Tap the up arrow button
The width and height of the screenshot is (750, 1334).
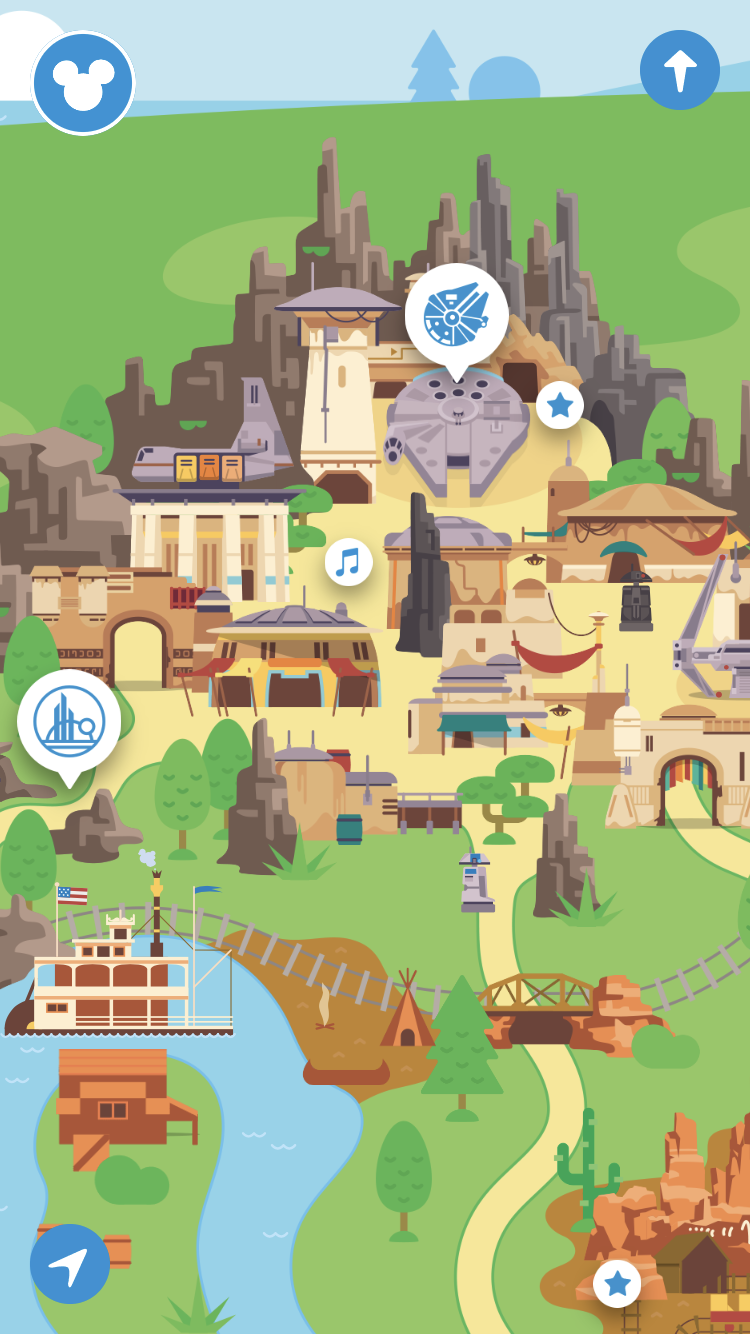(x=680, y=70)
